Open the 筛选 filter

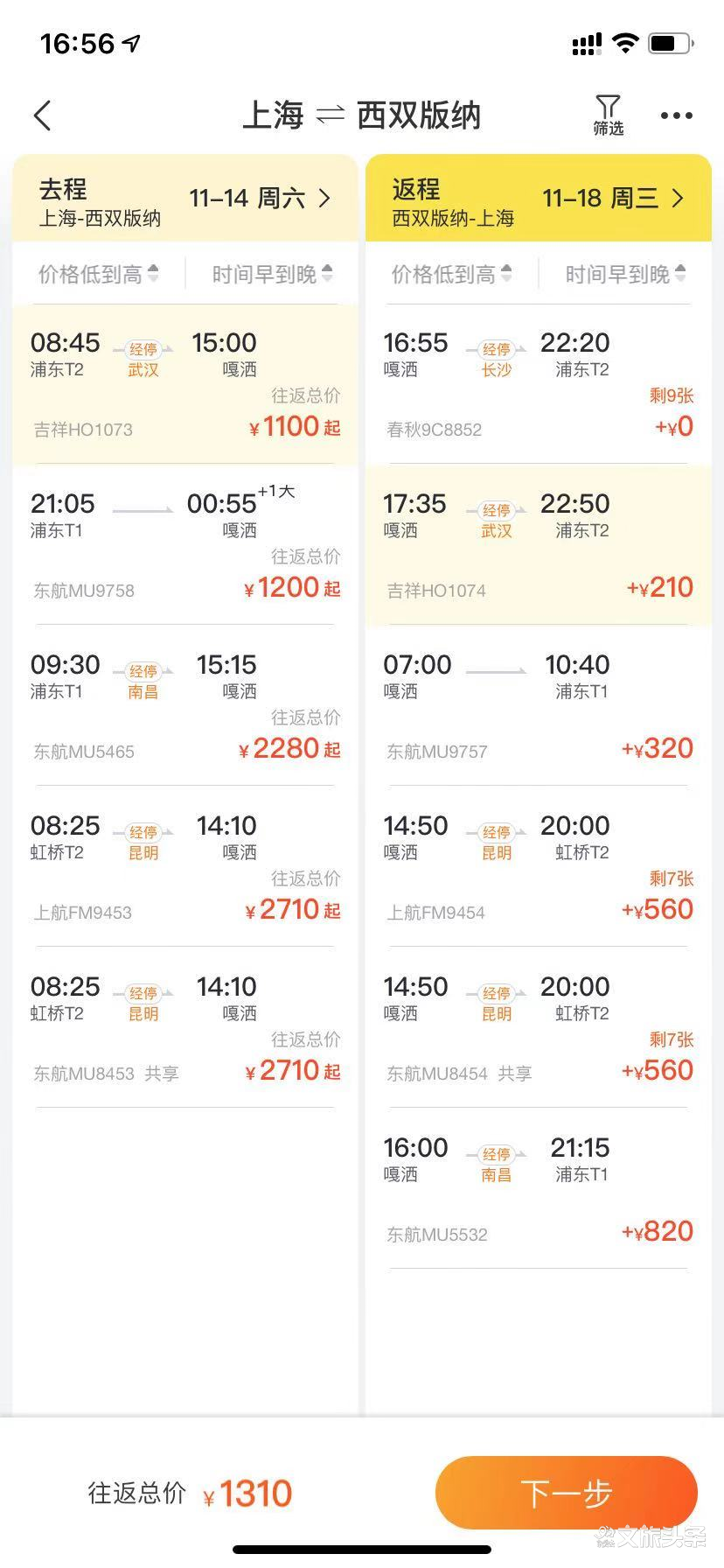(608, 115)
